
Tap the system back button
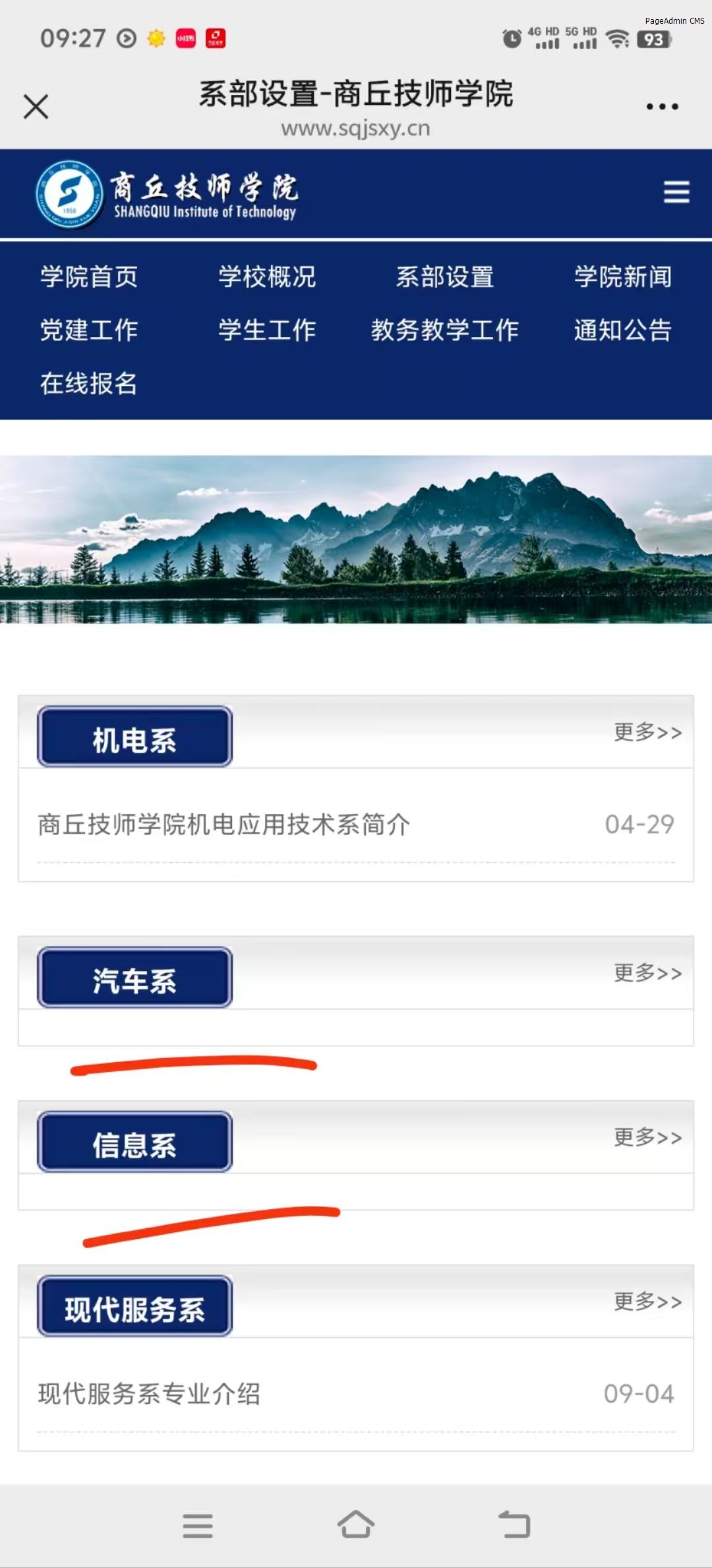click(514, 1524)
